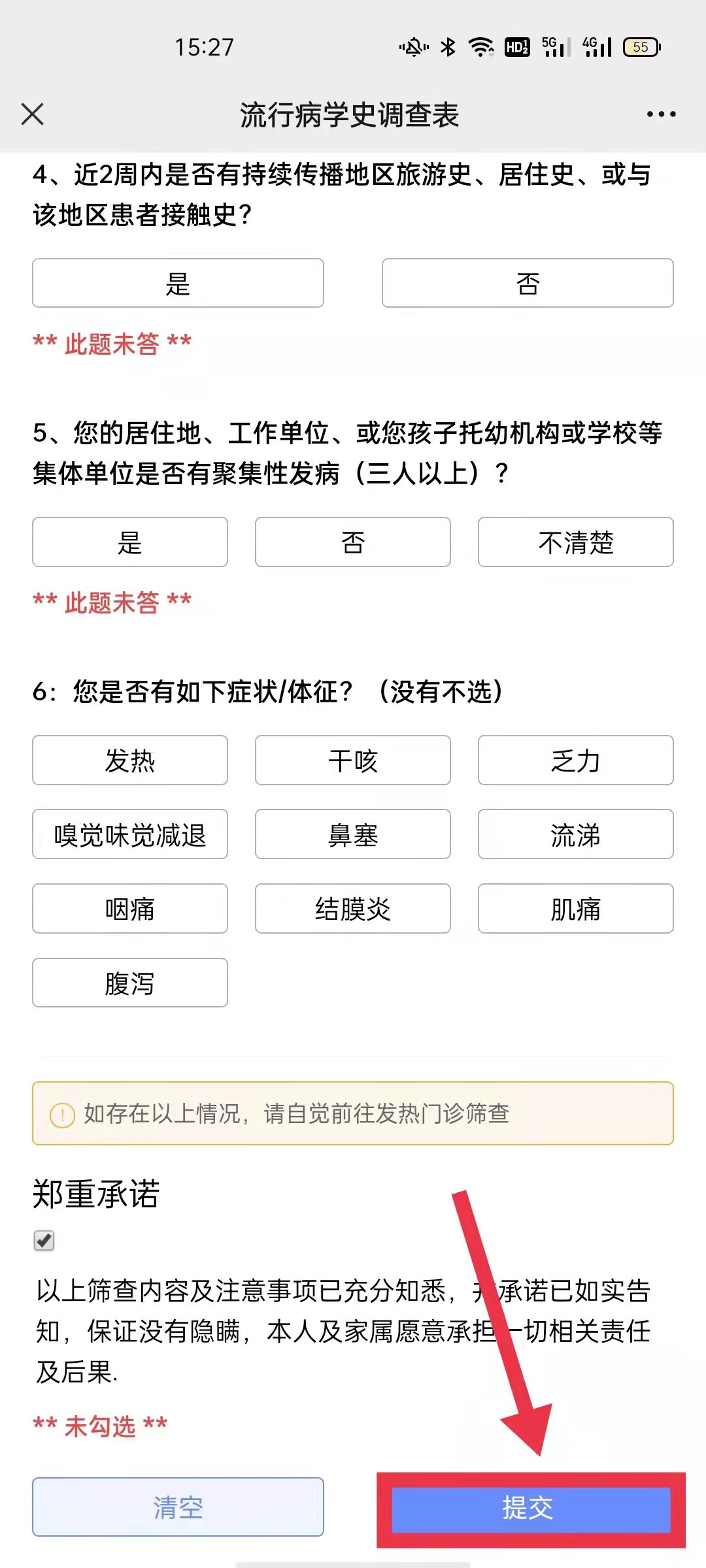Mark 乏力 as a symptom
This screenshot has height=1568, width=706.
[575, 760]
